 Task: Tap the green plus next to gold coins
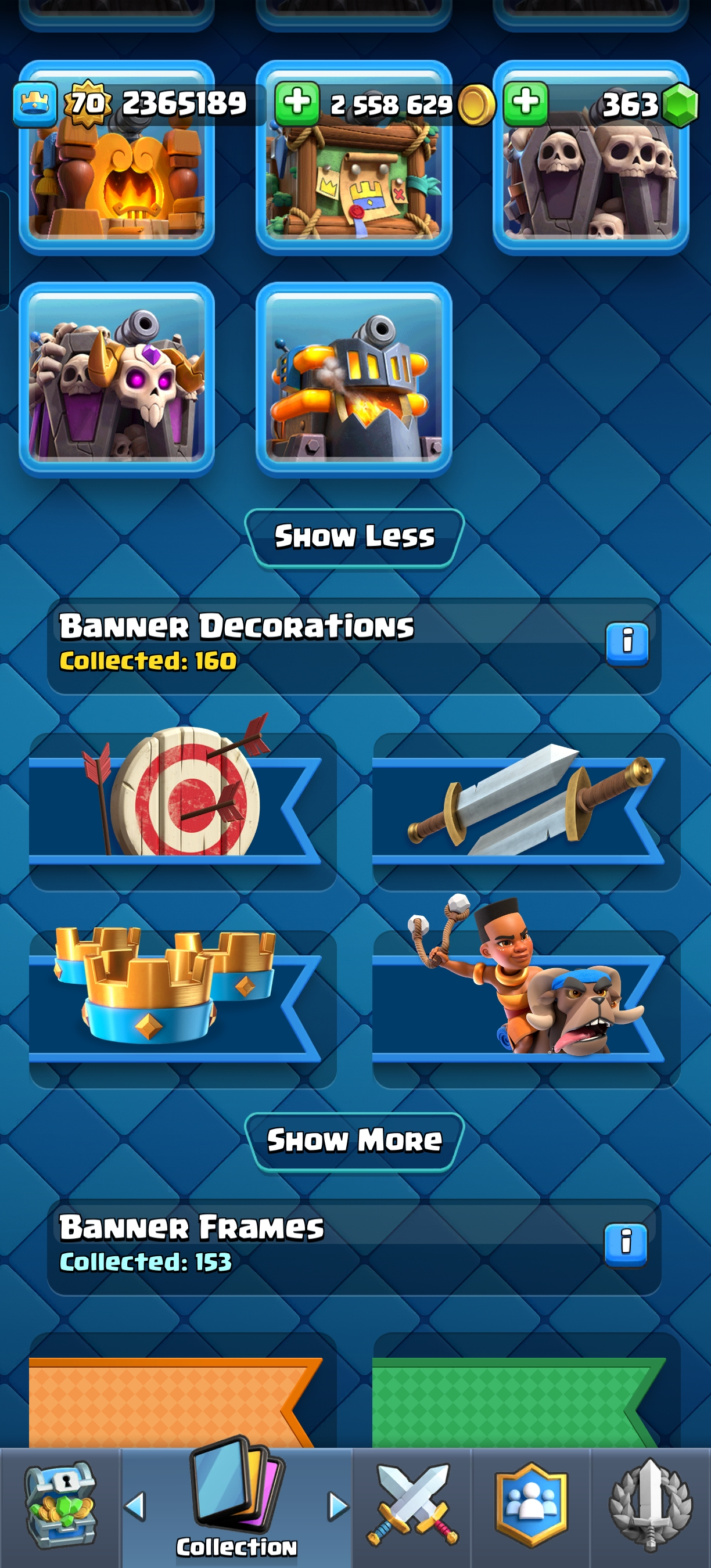coord(297,103)
